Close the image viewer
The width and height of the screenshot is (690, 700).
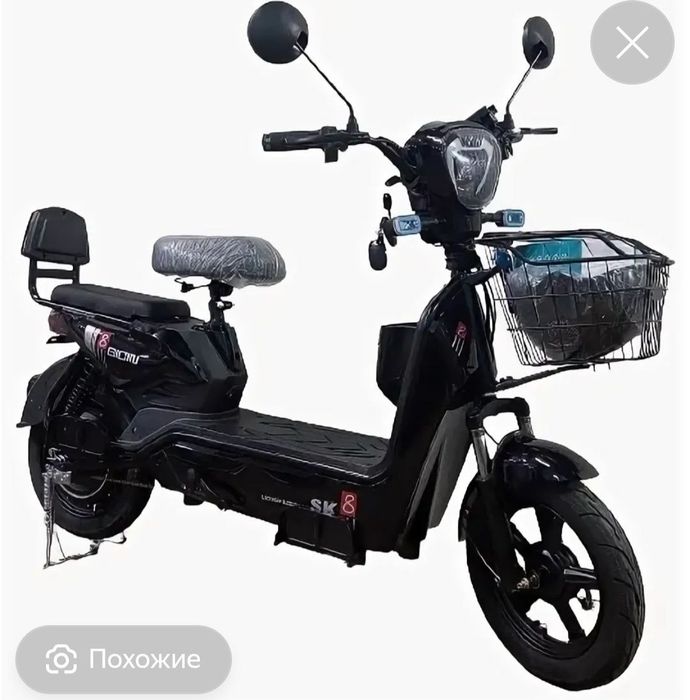[x=632, y=43]
